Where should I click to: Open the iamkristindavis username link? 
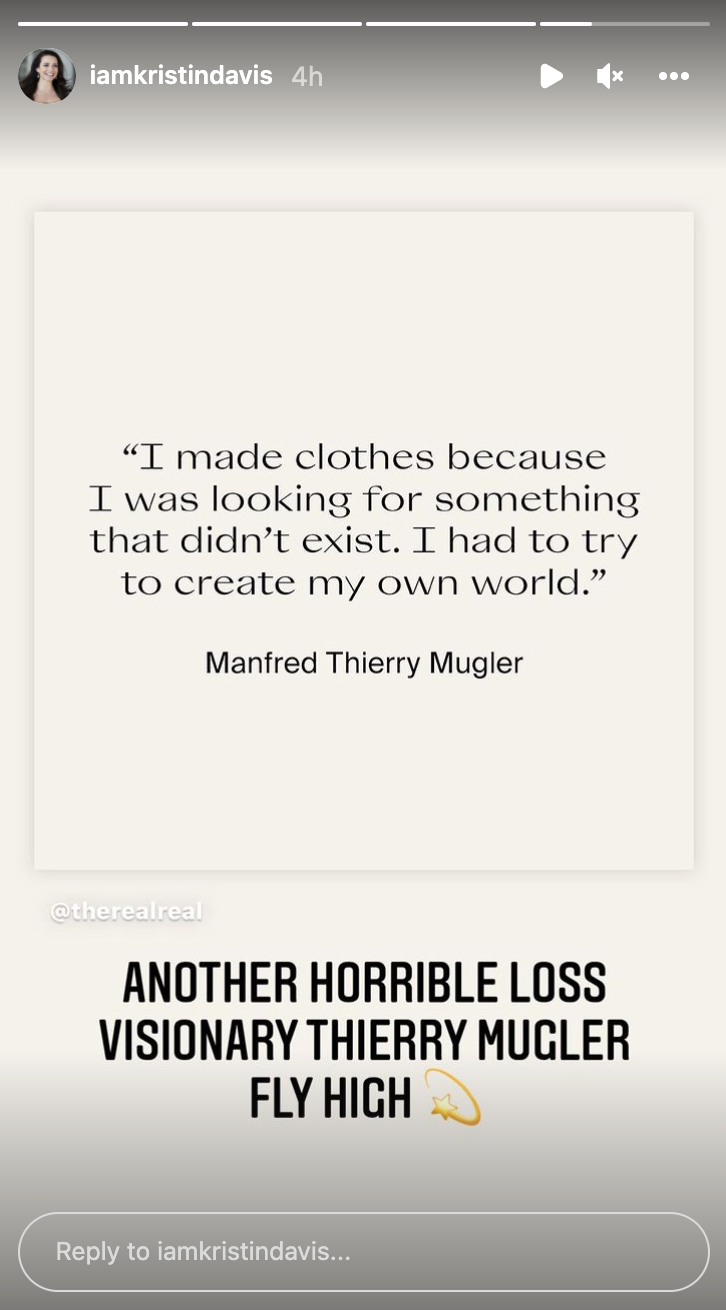(x=181, y=76)
